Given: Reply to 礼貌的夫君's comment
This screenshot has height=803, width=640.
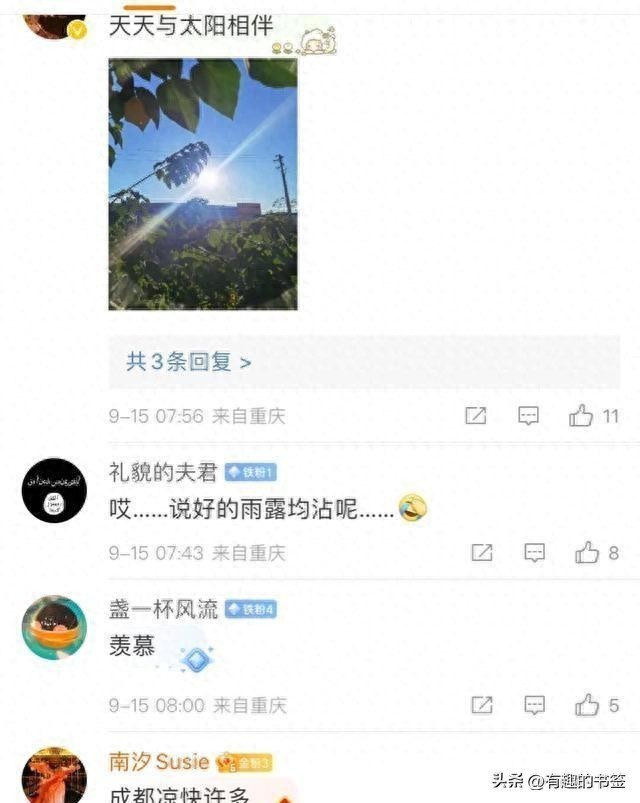Looking at the screenshot, I should click(535, 552).
